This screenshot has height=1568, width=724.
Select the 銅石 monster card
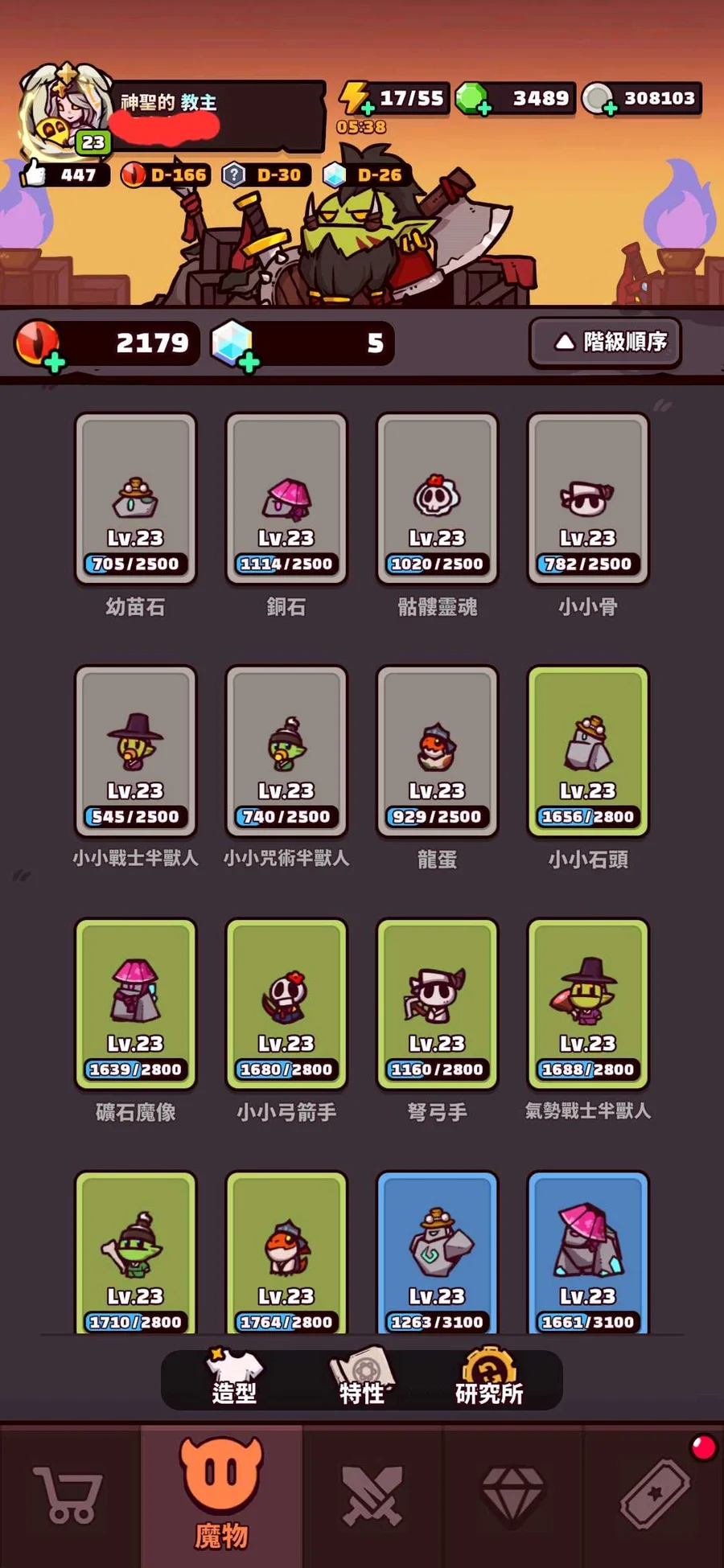click(x=286, y=499)
